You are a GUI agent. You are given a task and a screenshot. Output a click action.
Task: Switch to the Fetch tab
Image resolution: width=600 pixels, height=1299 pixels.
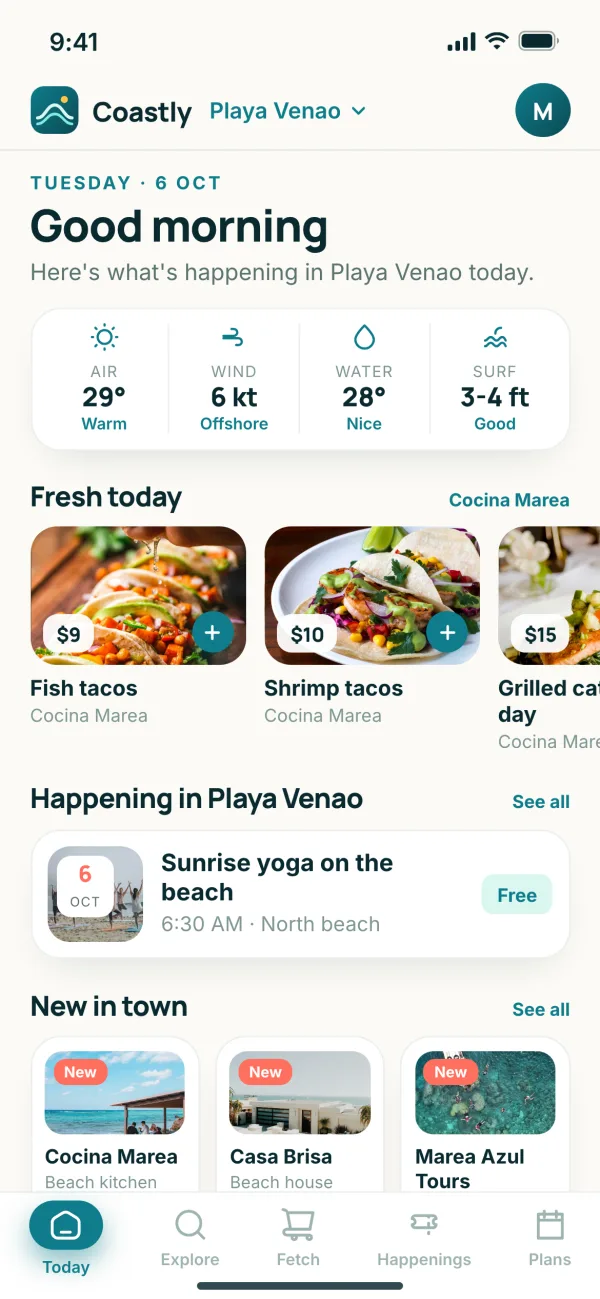coord(298,1238)
